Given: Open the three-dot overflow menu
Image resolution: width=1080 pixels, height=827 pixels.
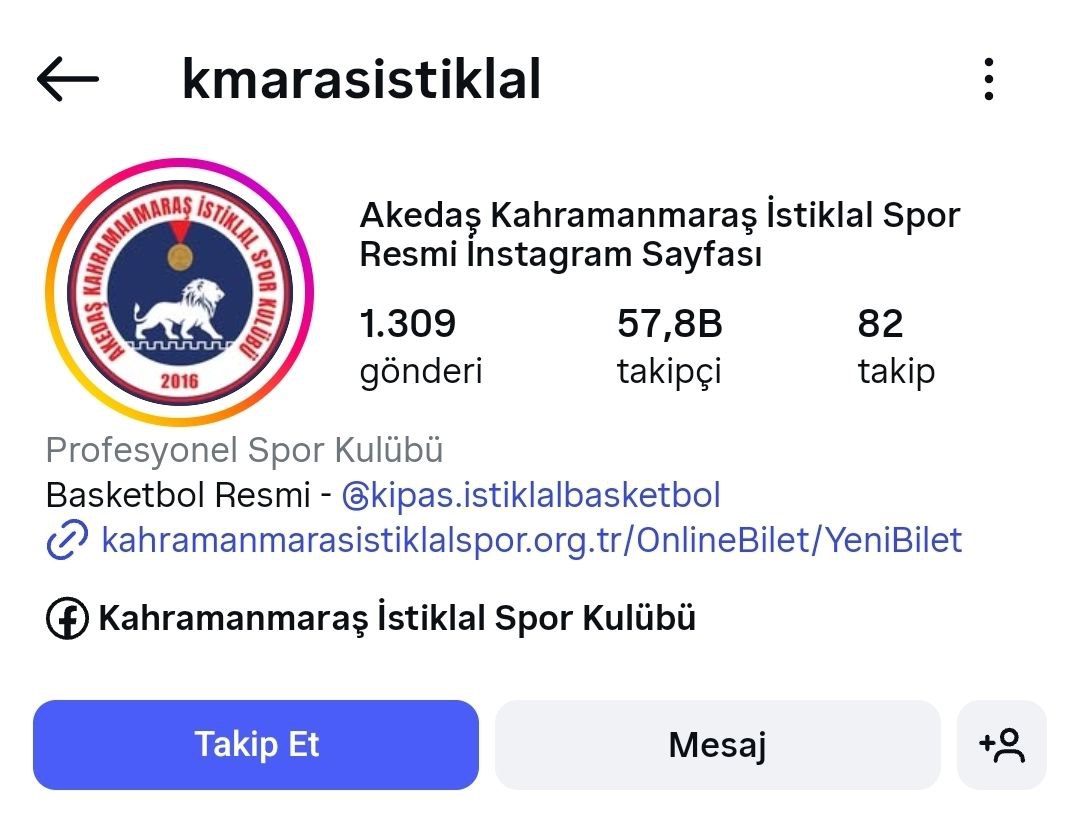Looking at the screenshot, I should pos(988,80).
